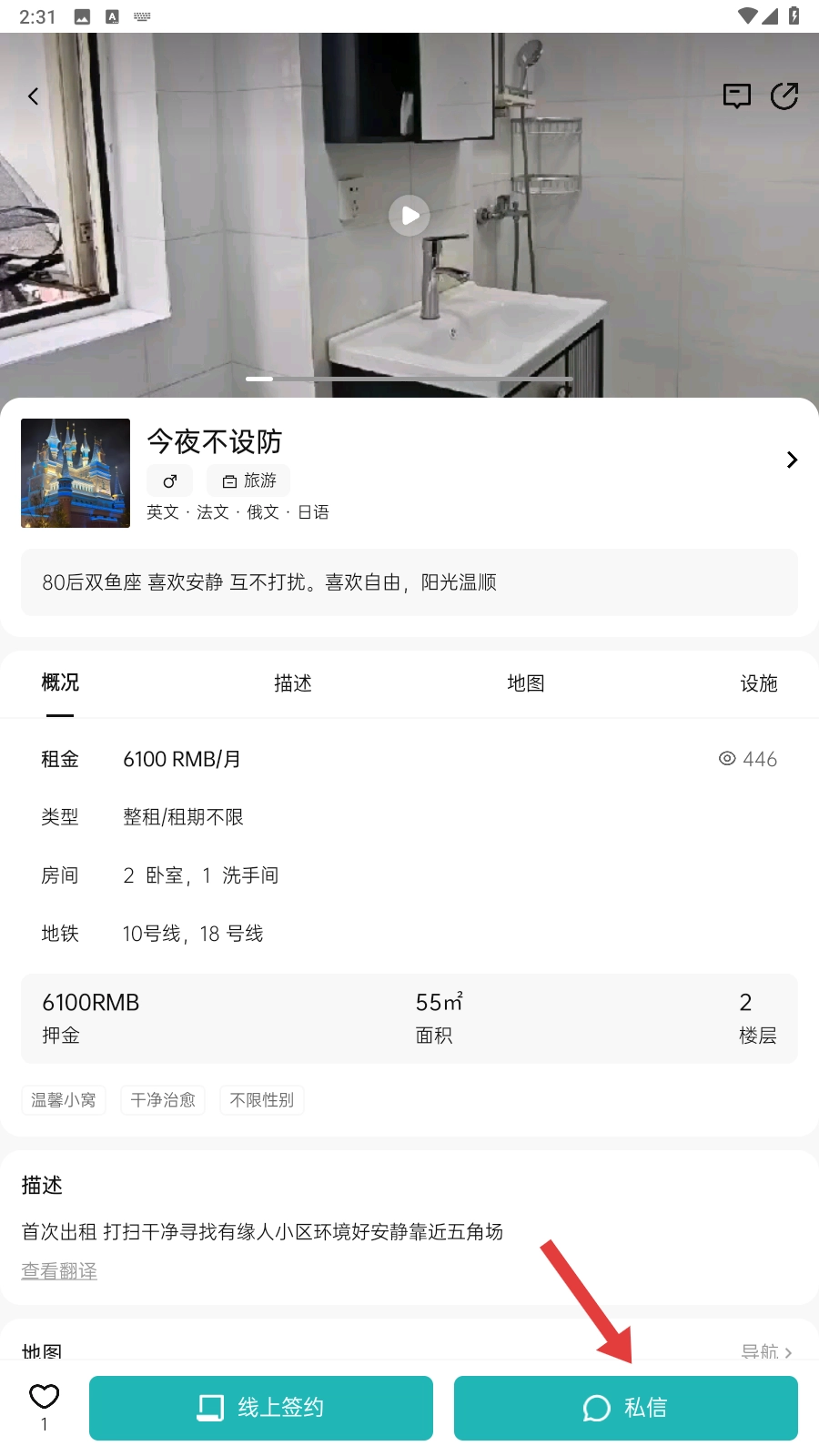The height and width of the screenshot is (1456, 819).
Task: Play the bathroom video
Action: (x=409, y=216)
